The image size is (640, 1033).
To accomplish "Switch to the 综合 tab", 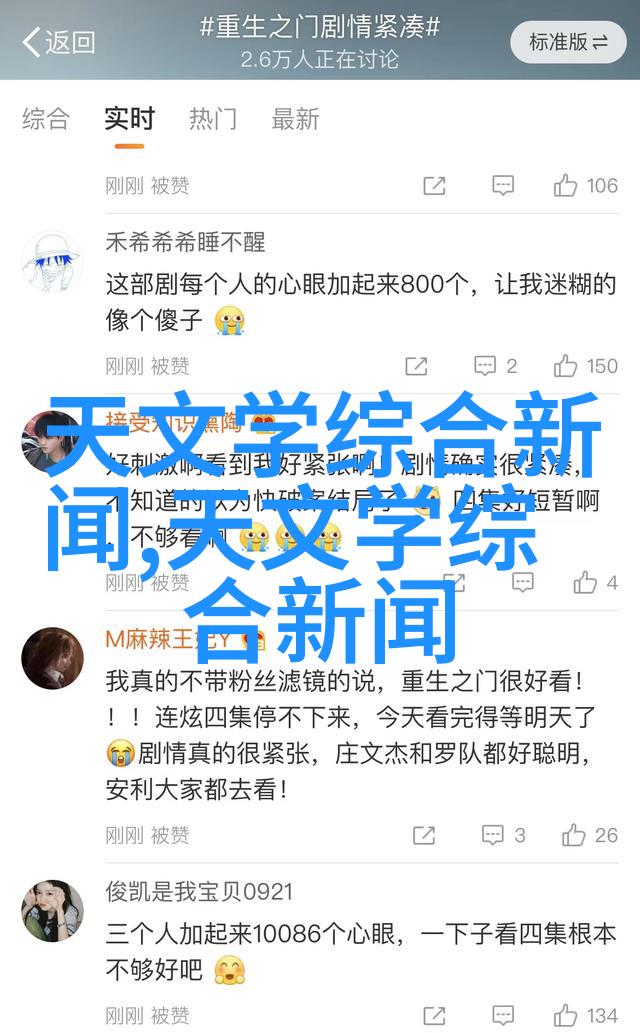I will coord(46,119).
